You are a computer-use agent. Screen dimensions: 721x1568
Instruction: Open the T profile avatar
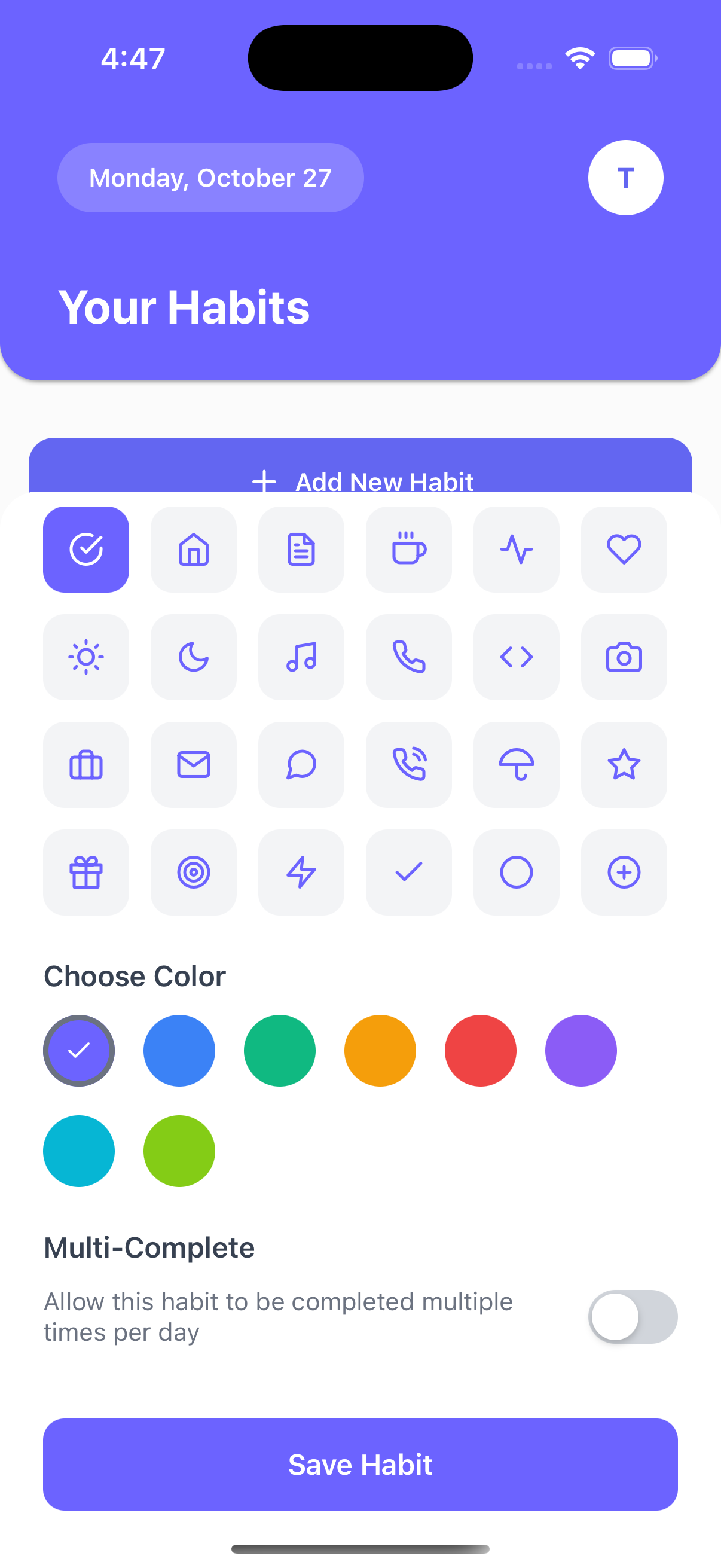(625, 178)
